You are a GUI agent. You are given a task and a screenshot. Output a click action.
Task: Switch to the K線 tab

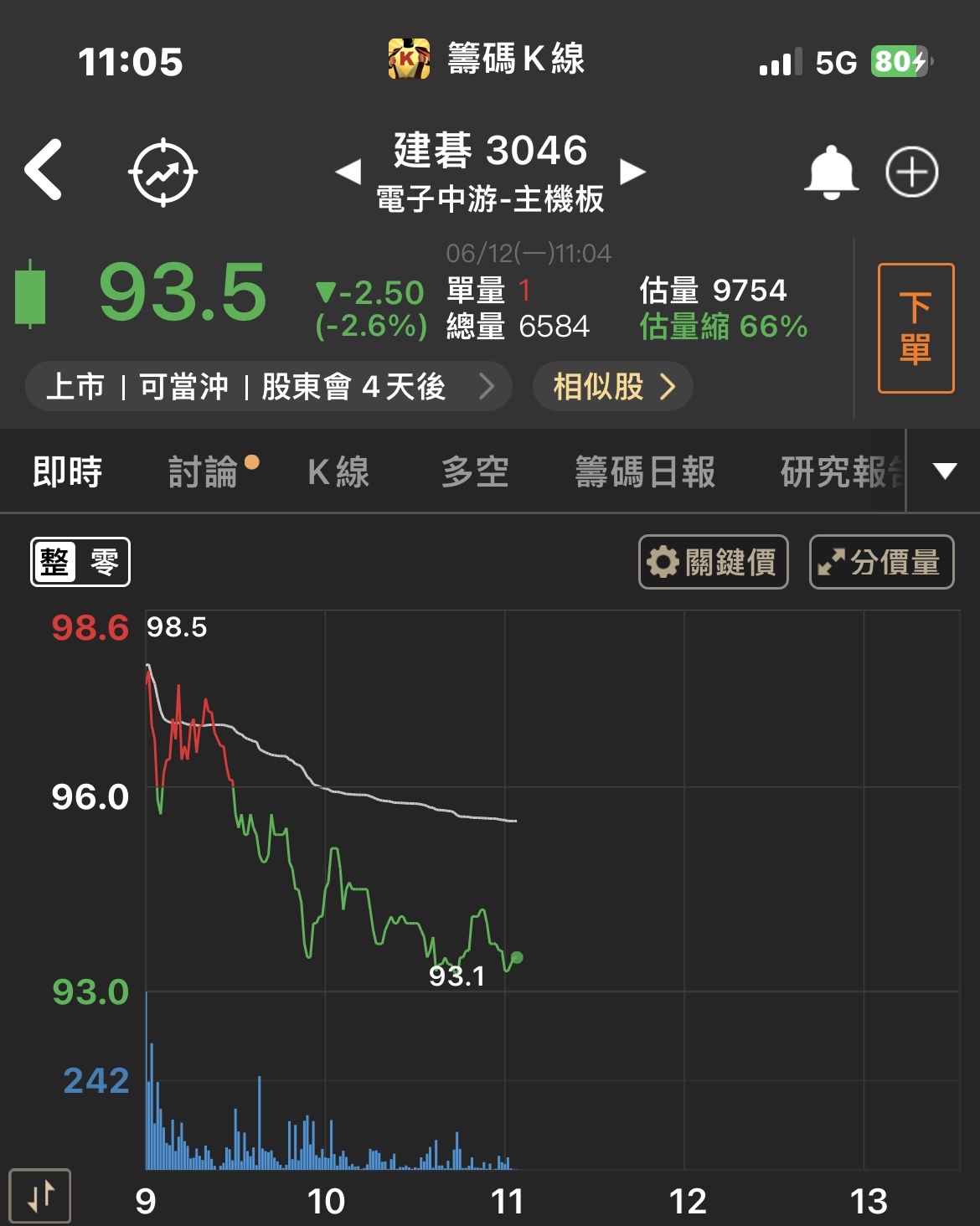coord(338,472)
